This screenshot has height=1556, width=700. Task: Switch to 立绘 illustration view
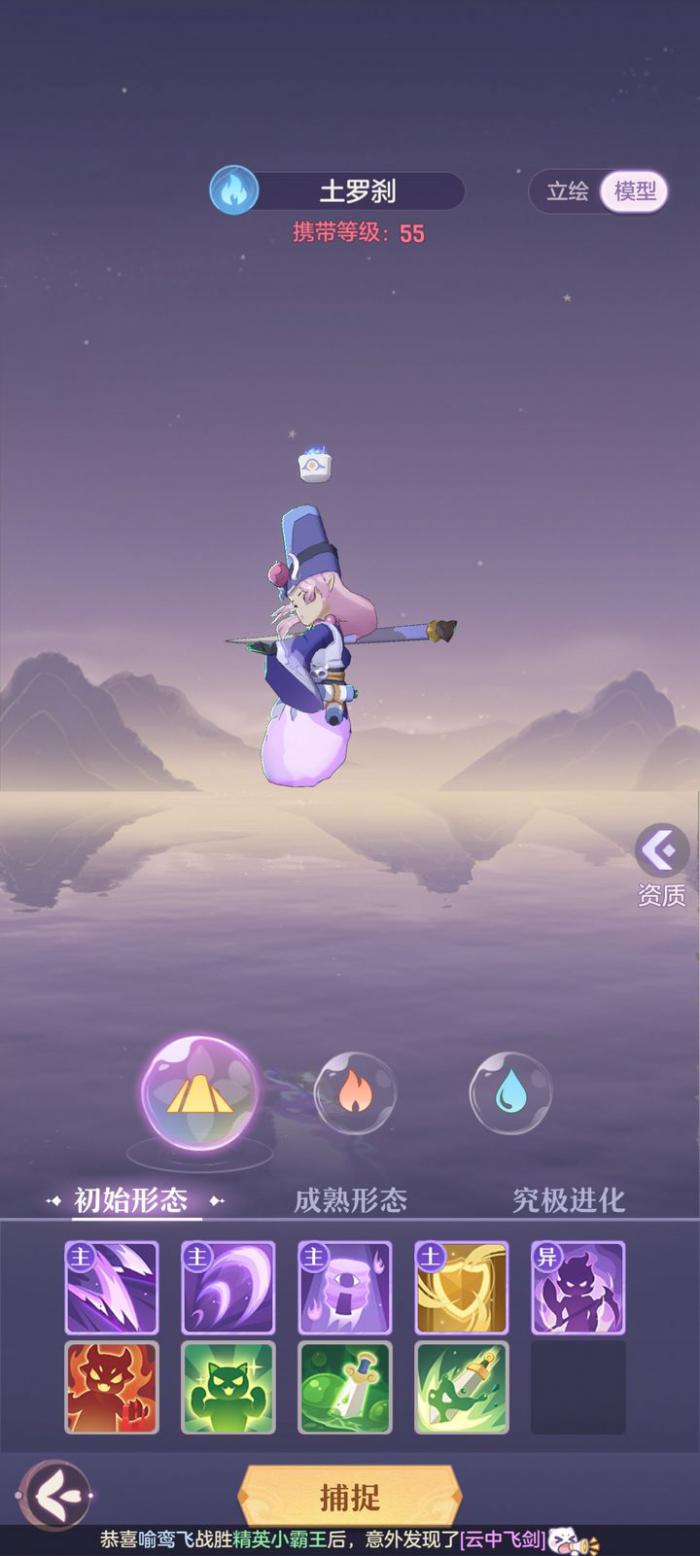pos(567,191)
